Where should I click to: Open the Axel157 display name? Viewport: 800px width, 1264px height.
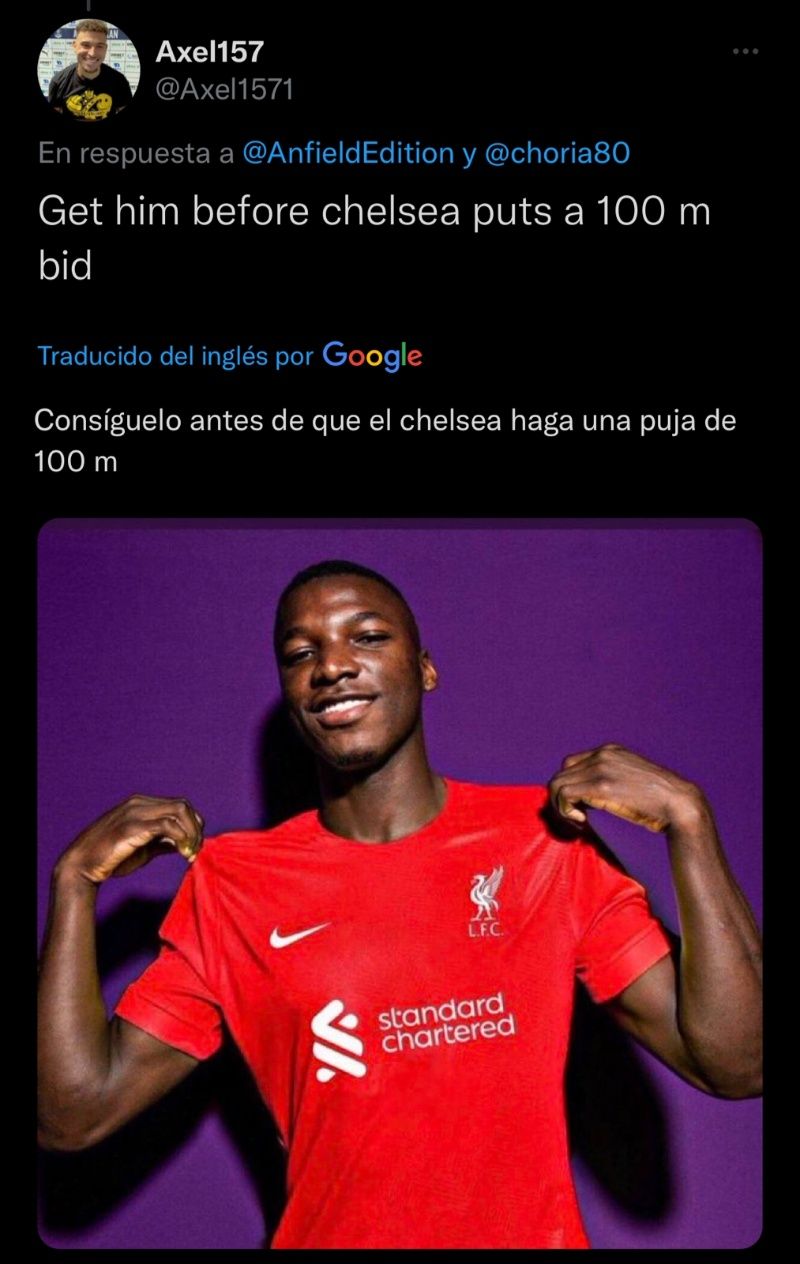coord(209,51)
